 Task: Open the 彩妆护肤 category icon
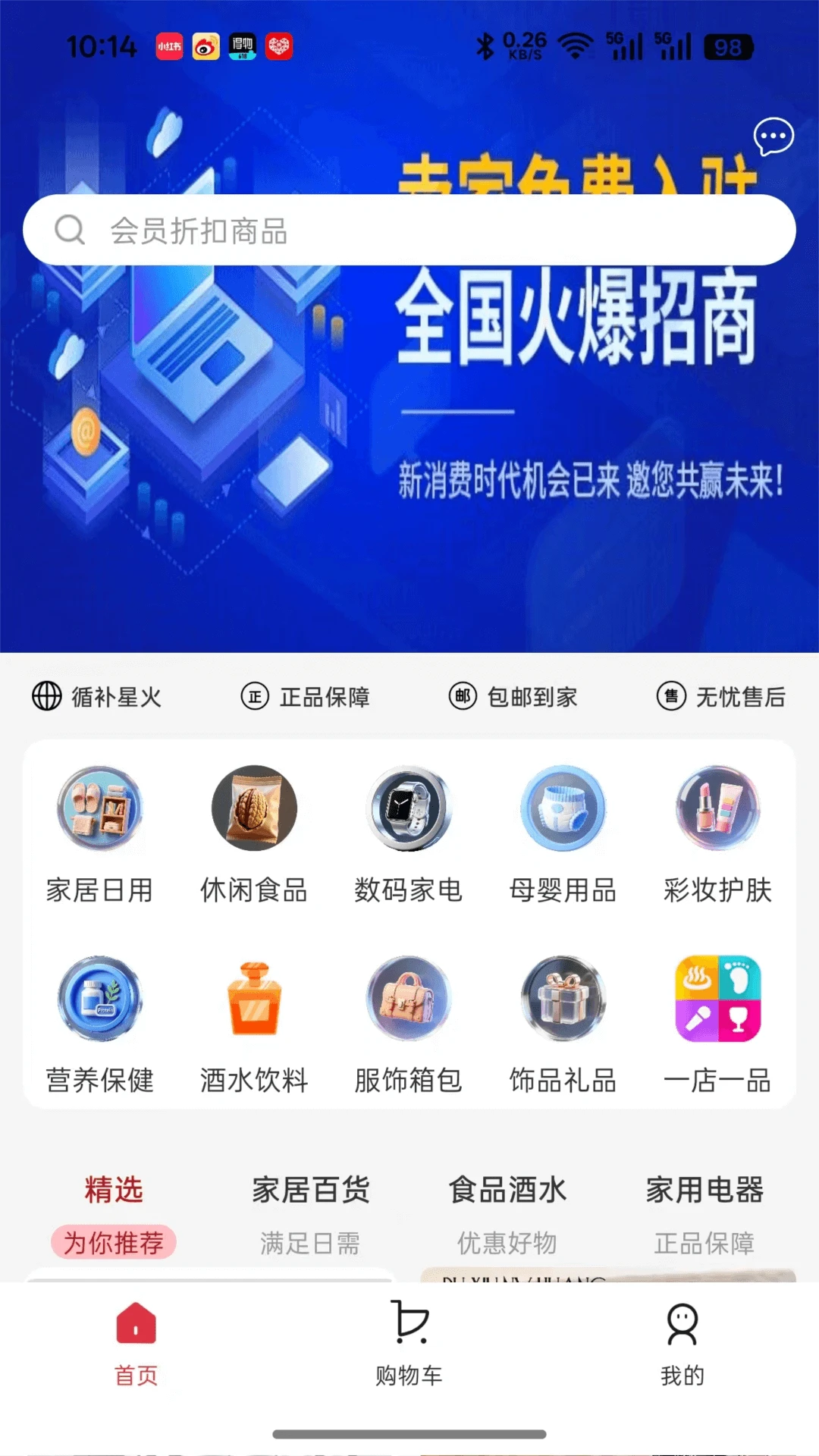coord(717,808)
